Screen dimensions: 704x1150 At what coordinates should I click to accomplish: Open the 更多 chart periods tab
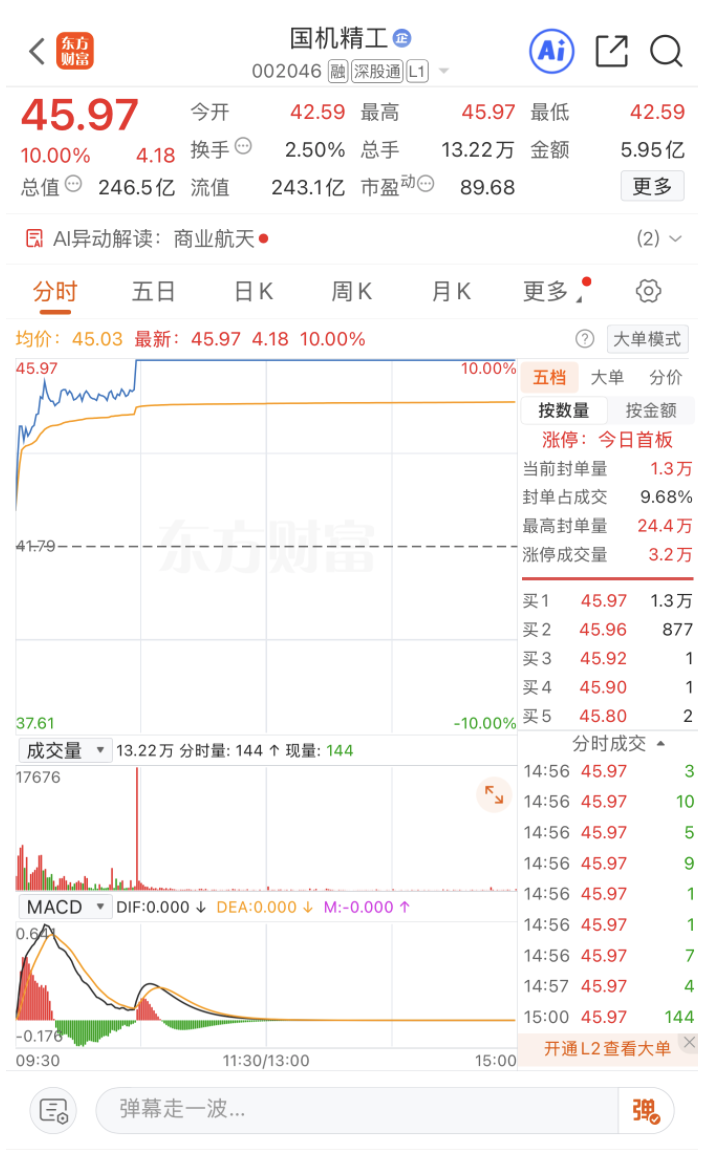pos(546,291)
